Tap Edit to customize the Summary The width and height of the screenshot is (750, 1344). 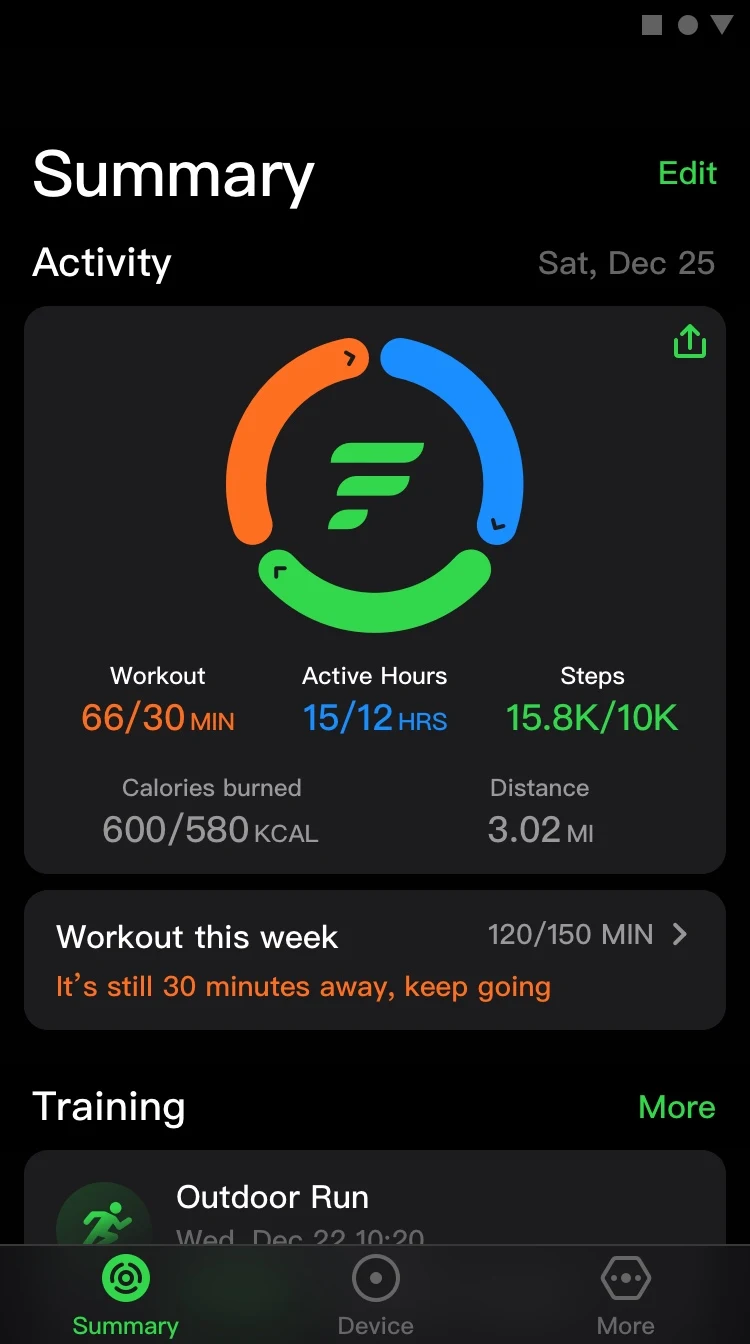point(687,173)
